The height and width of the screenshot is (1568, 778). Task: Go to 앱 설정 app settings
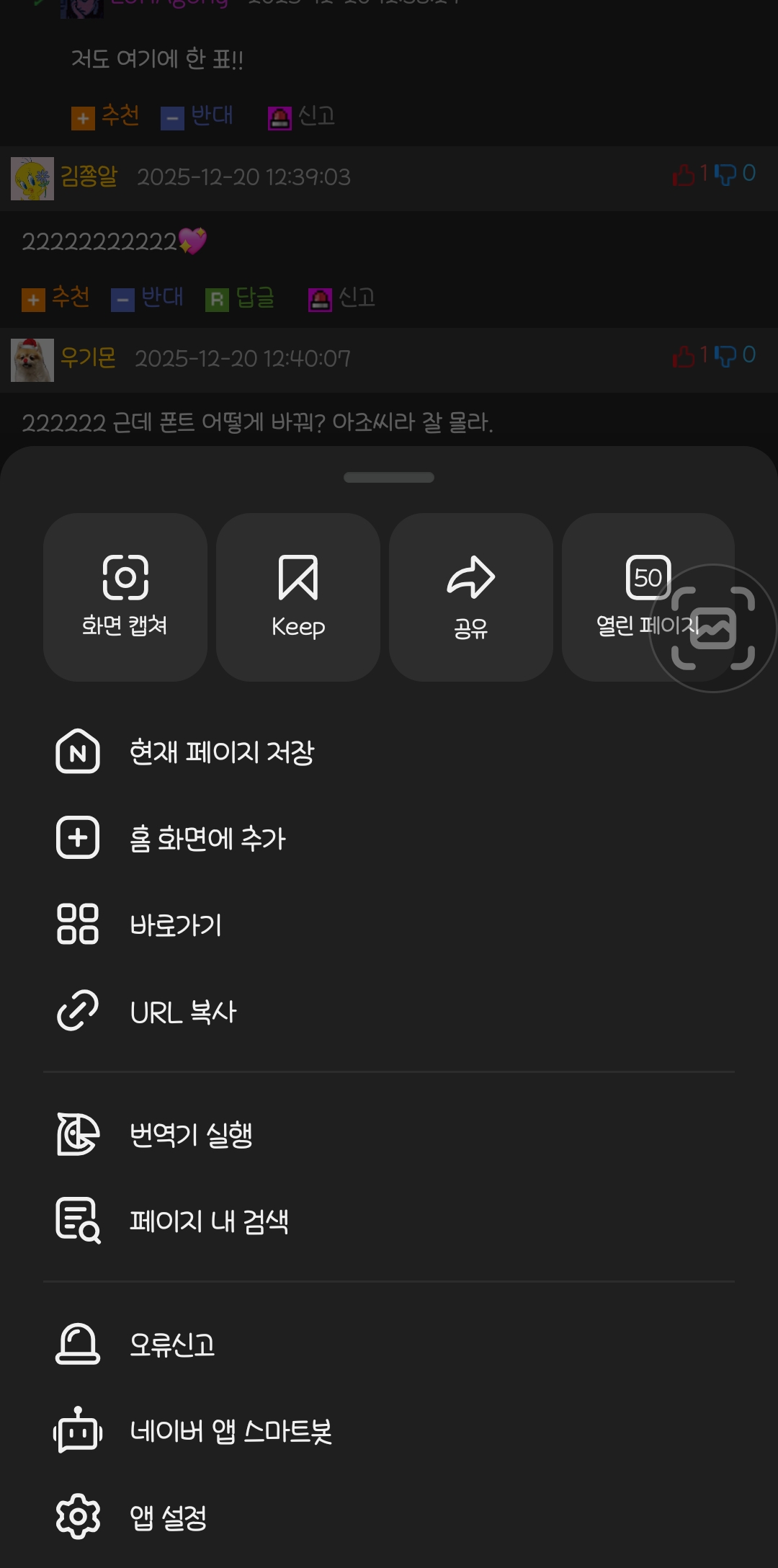[x=168, y=1517]
